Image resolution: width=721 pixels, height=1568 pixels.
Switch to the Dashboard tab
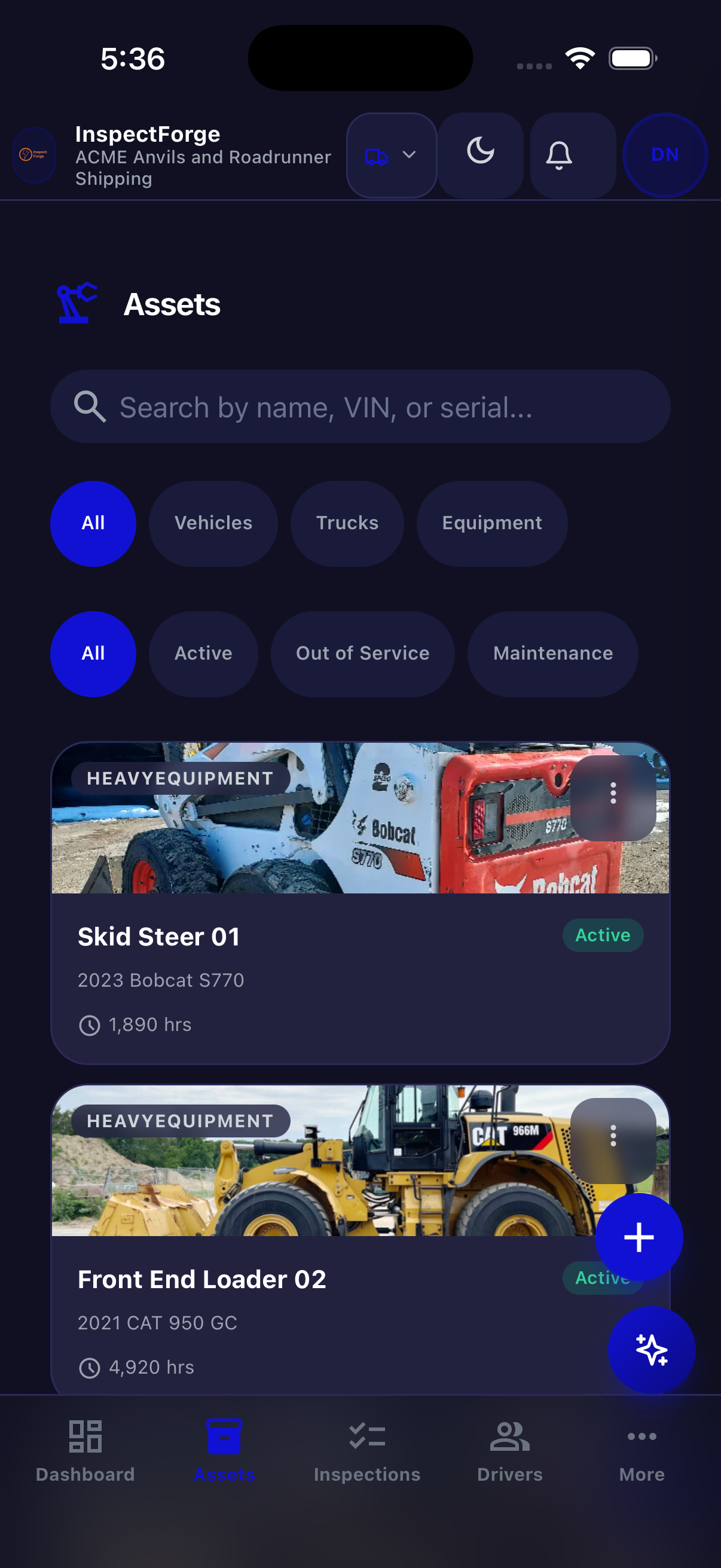click(x=85, y=1451)
